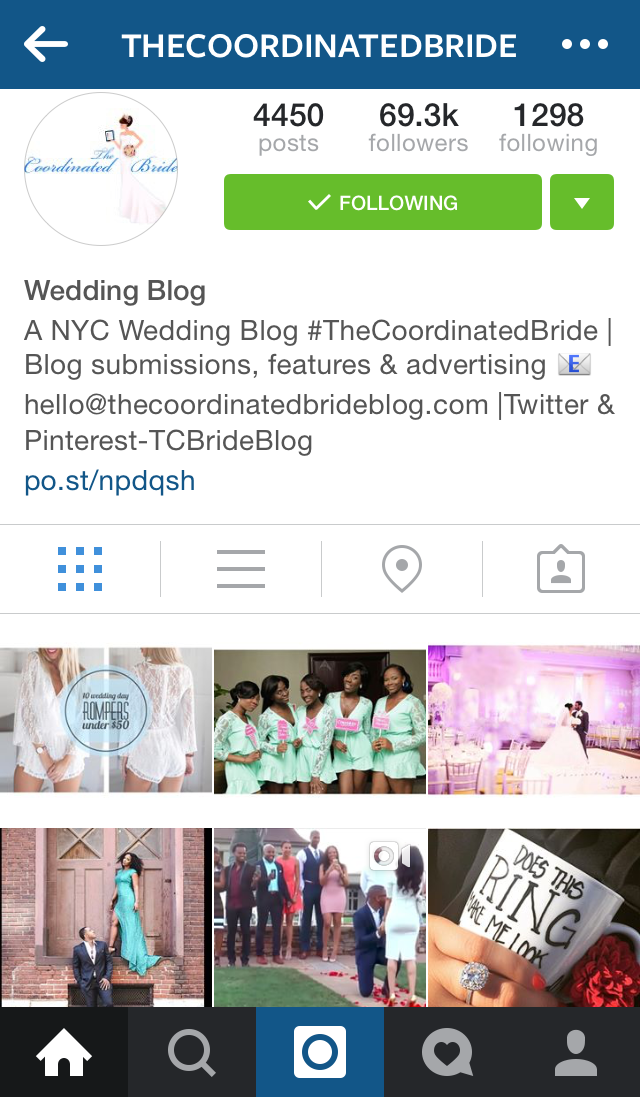Open the mint green bridesmaids photo
The height and width of the screenshot is (1097, 640).
click(320, 721)
